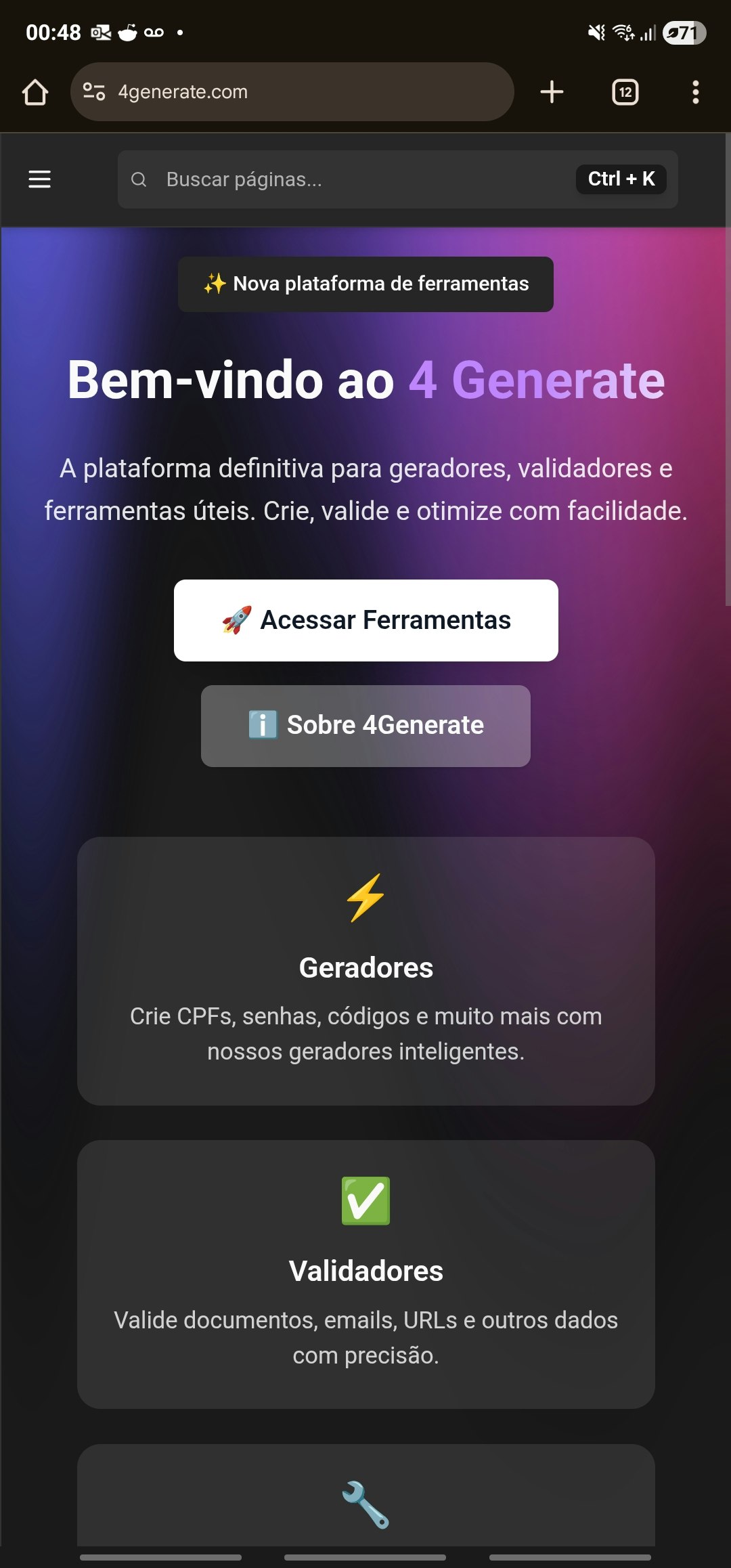This screenshot has height=1568, width=731.
Task: Open the Validadores card
Action: click(x=365, y=1274)
